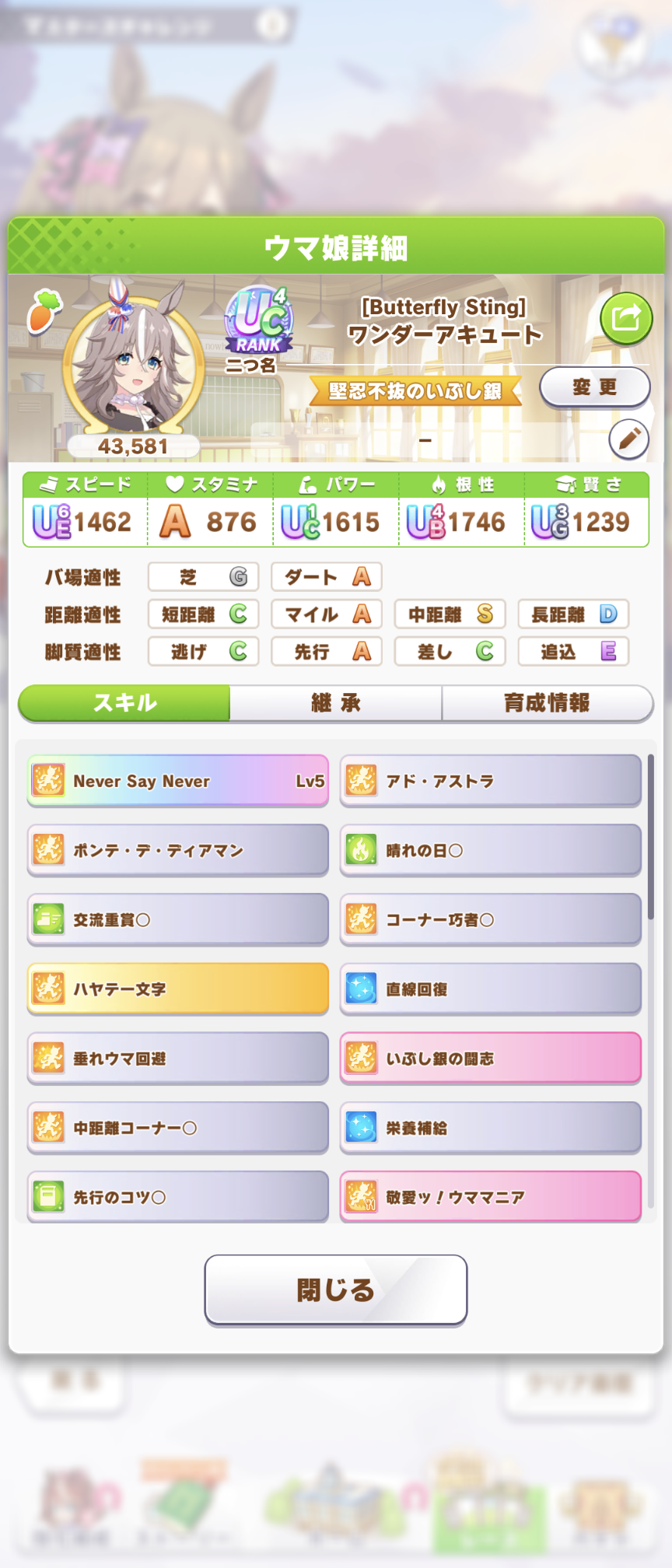
Task: Open the いぶし銀の闘志 skill
Action: (490, 1058)
